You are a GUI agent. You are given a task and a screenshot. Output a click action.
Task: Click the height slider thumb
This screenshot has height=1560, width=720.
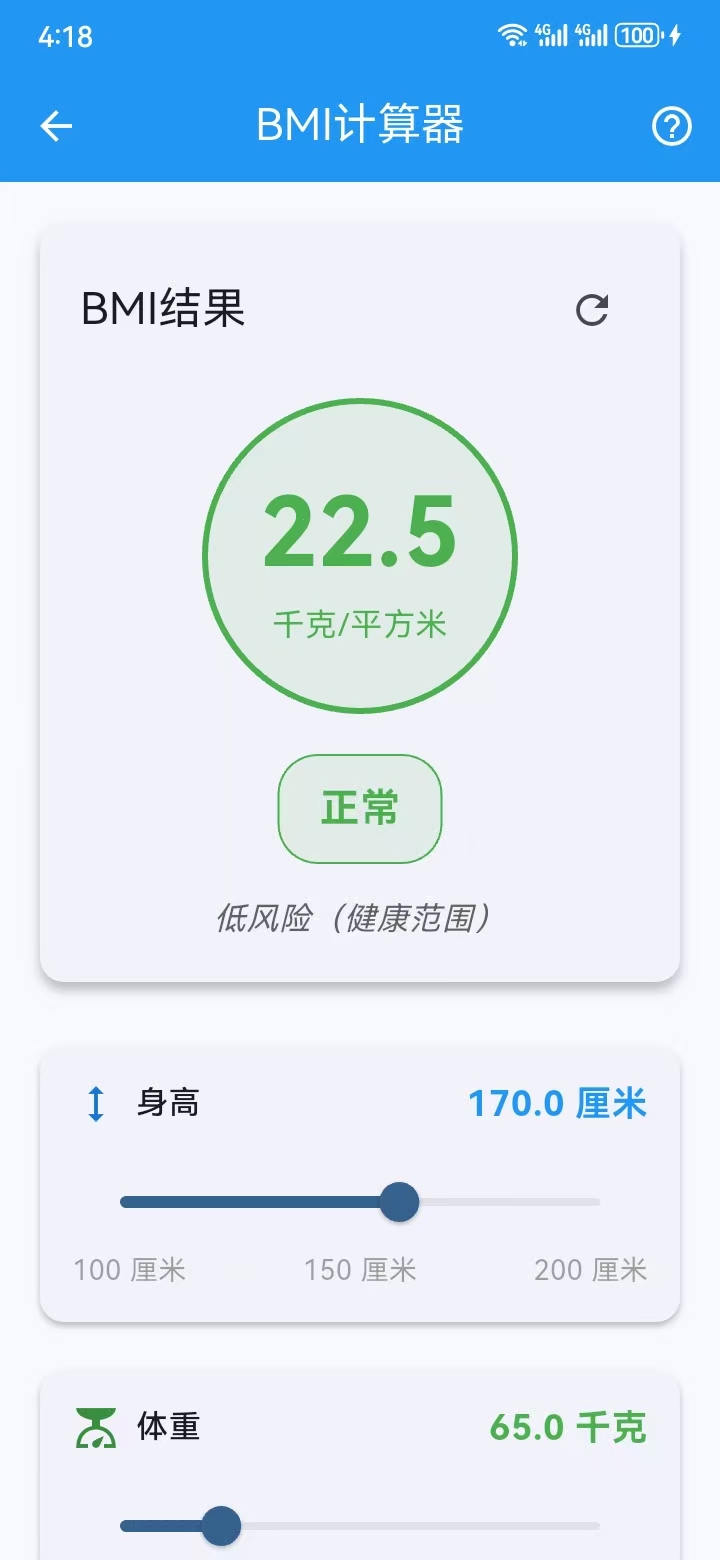tap(399, 1202)
